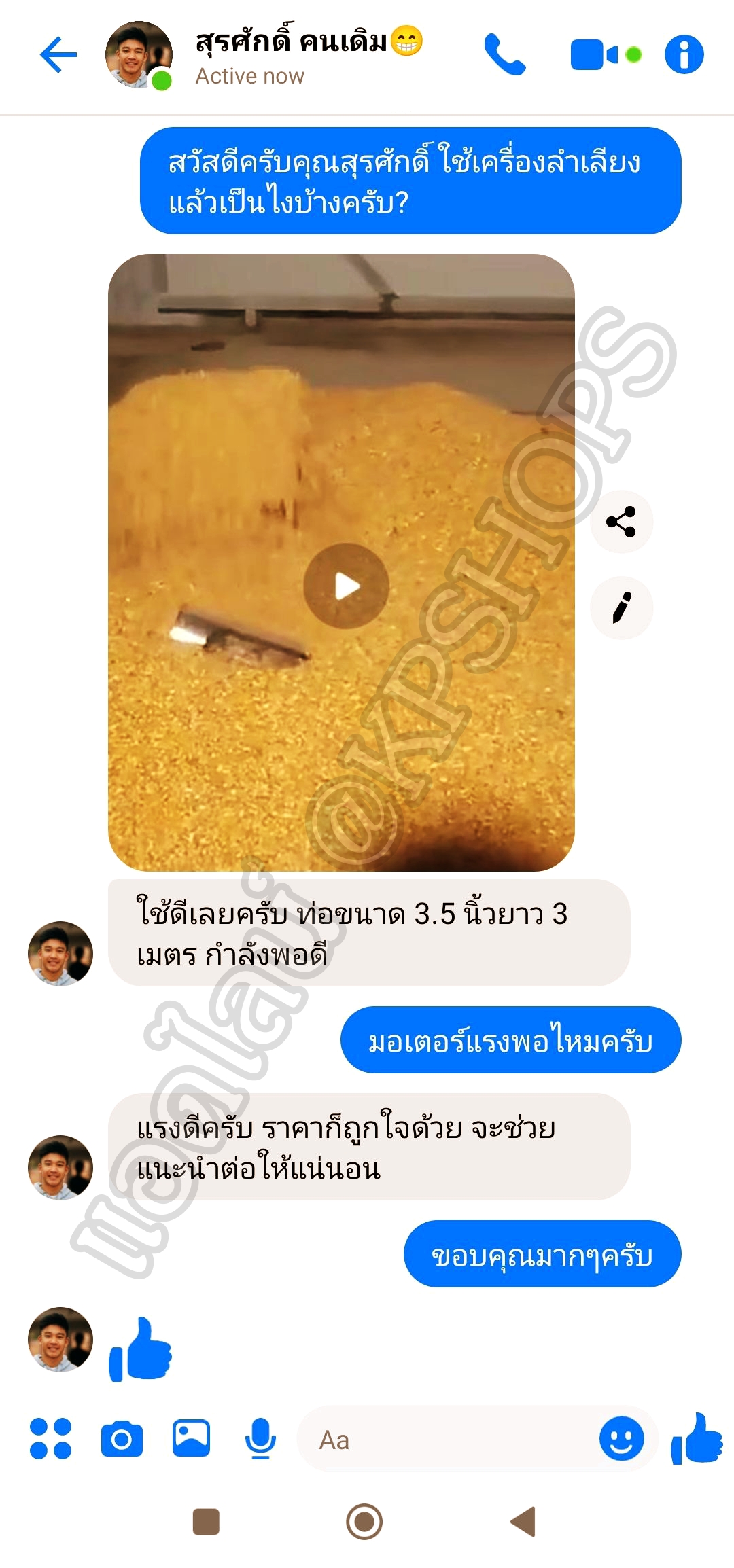734x1568 pixels.
Task: Open recent apps with the square button
Action: point(206,1522)
